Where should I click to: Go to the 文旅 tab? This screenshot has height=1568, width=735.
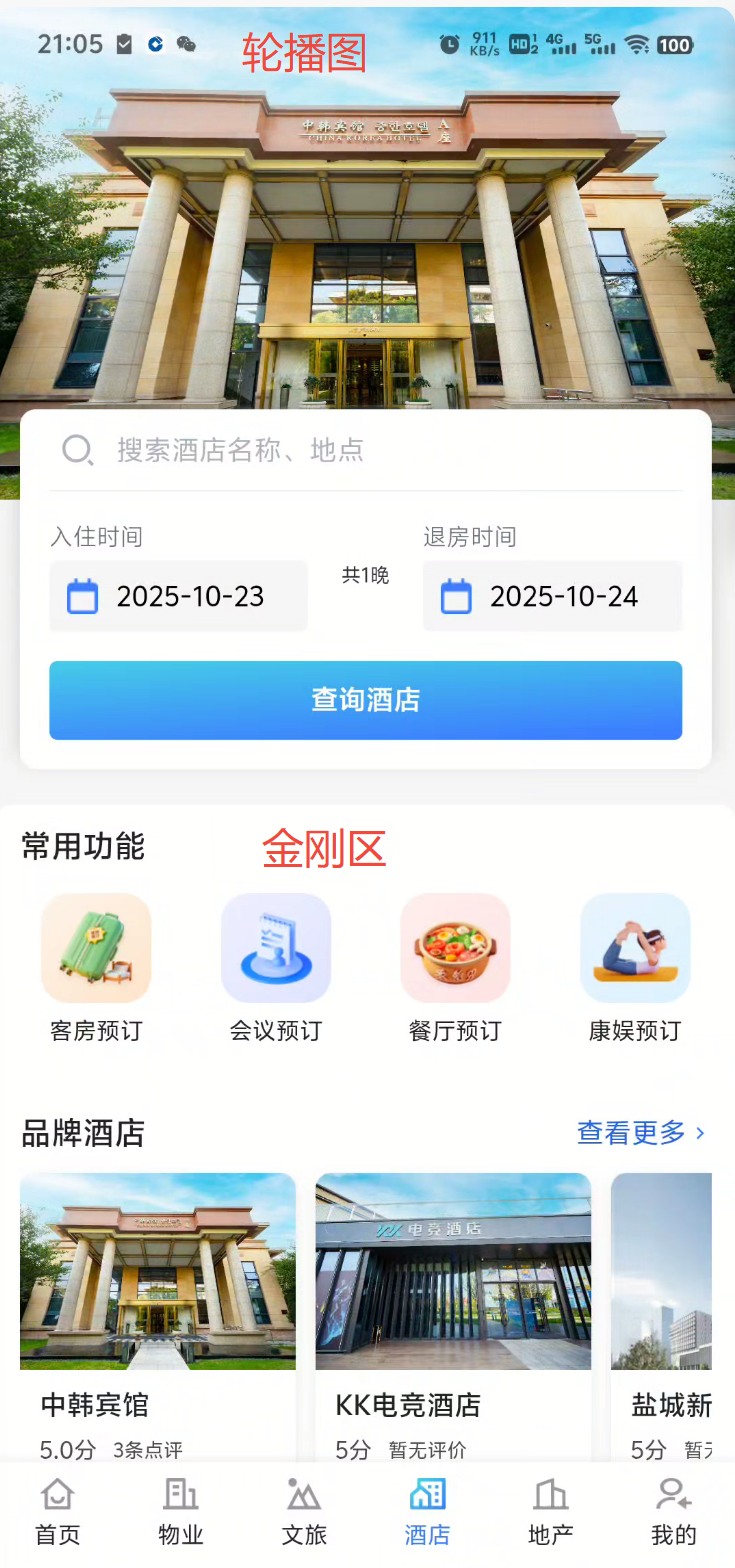(304, 1512)
